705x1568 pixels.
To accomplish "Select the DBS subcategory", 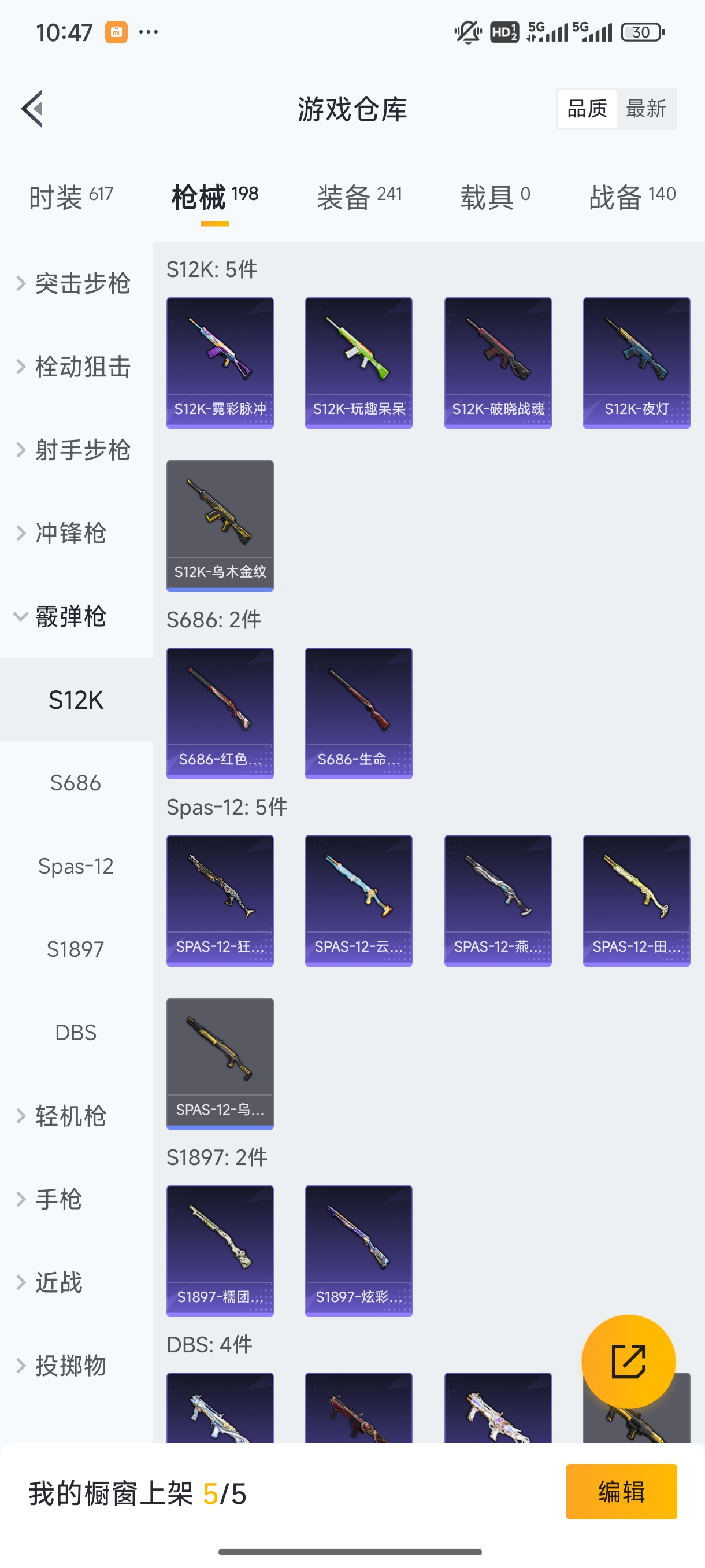I will click(x=76, y=1033).
